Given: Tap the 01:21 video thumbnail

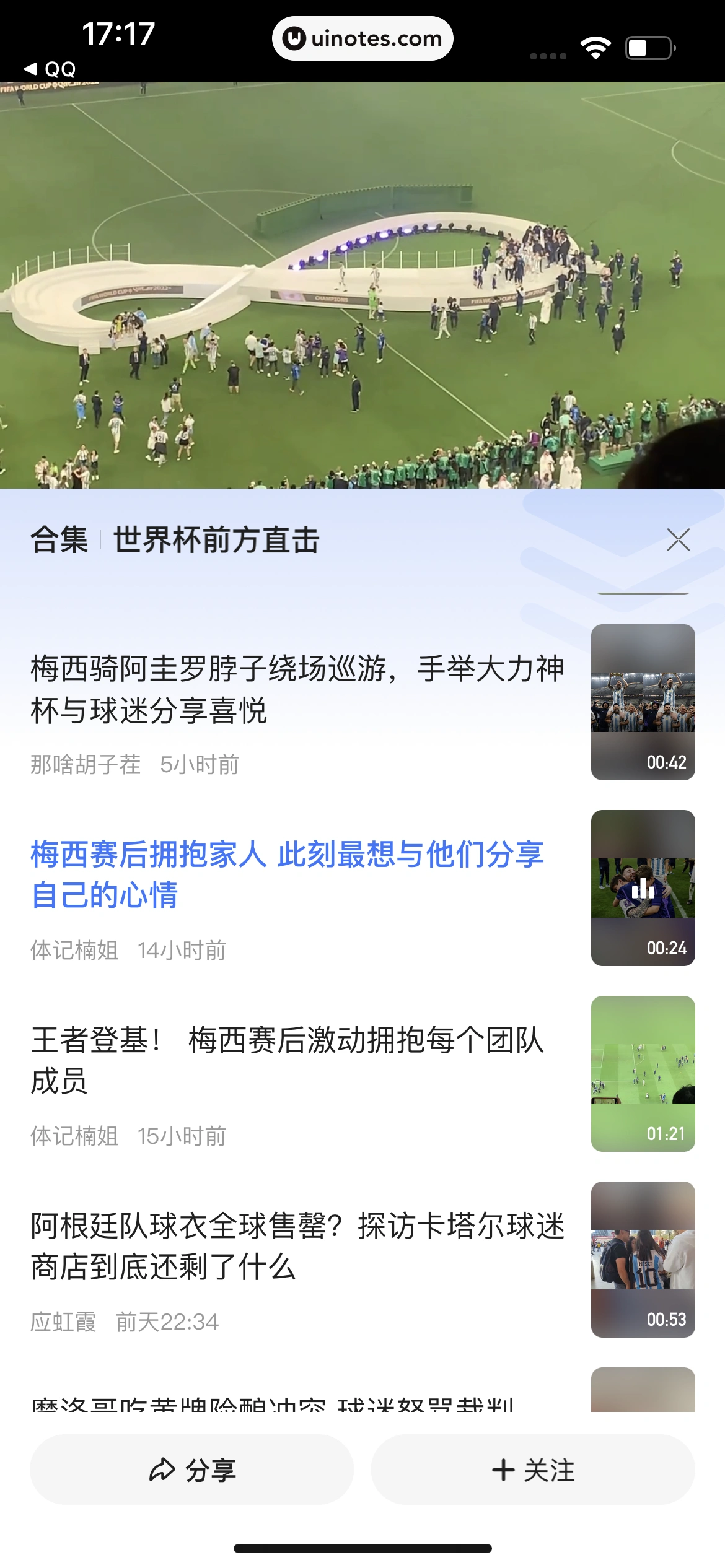Looking at the screenshot, I should pyautogui.click(x=642, y=1073).
